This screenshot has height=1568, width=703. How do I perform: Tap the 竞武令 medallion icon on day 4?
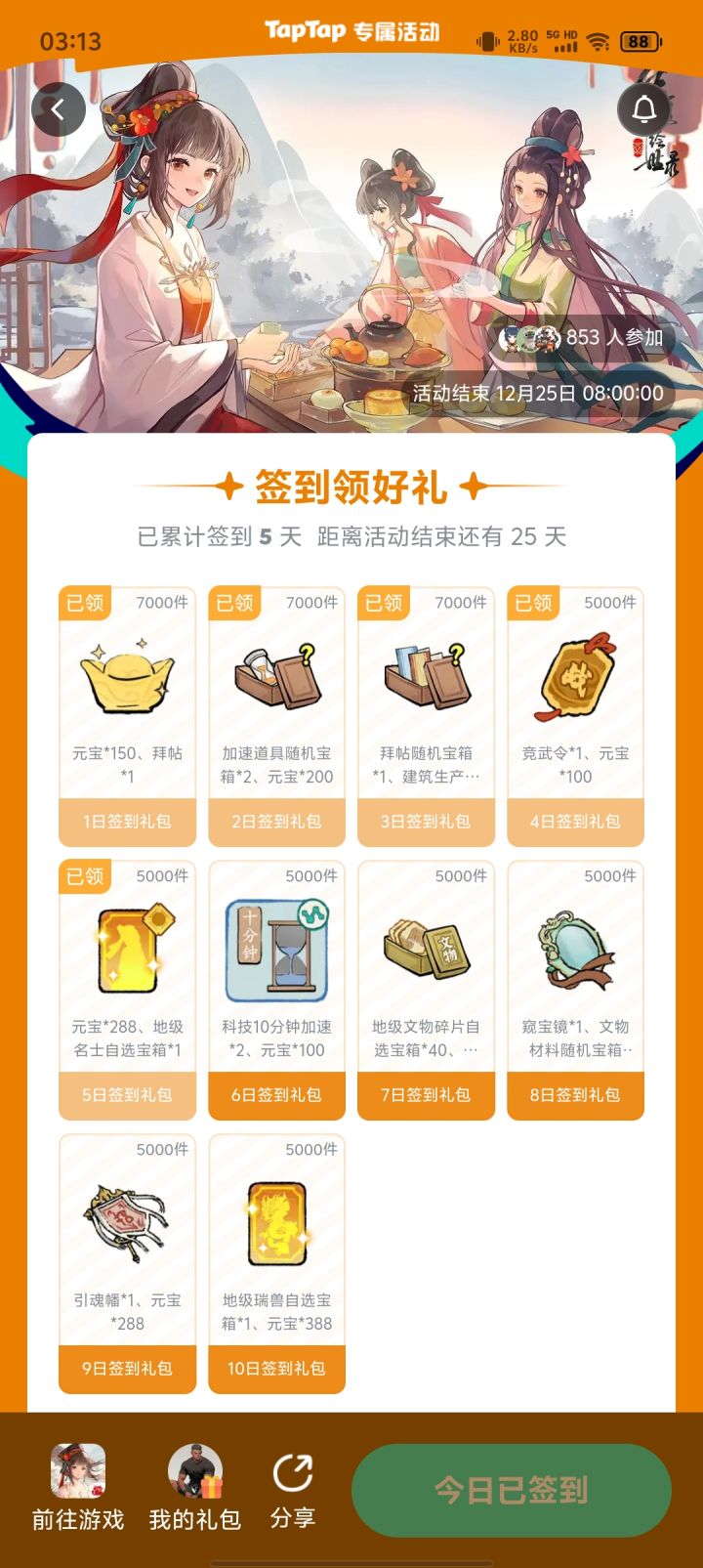(575, 674)
